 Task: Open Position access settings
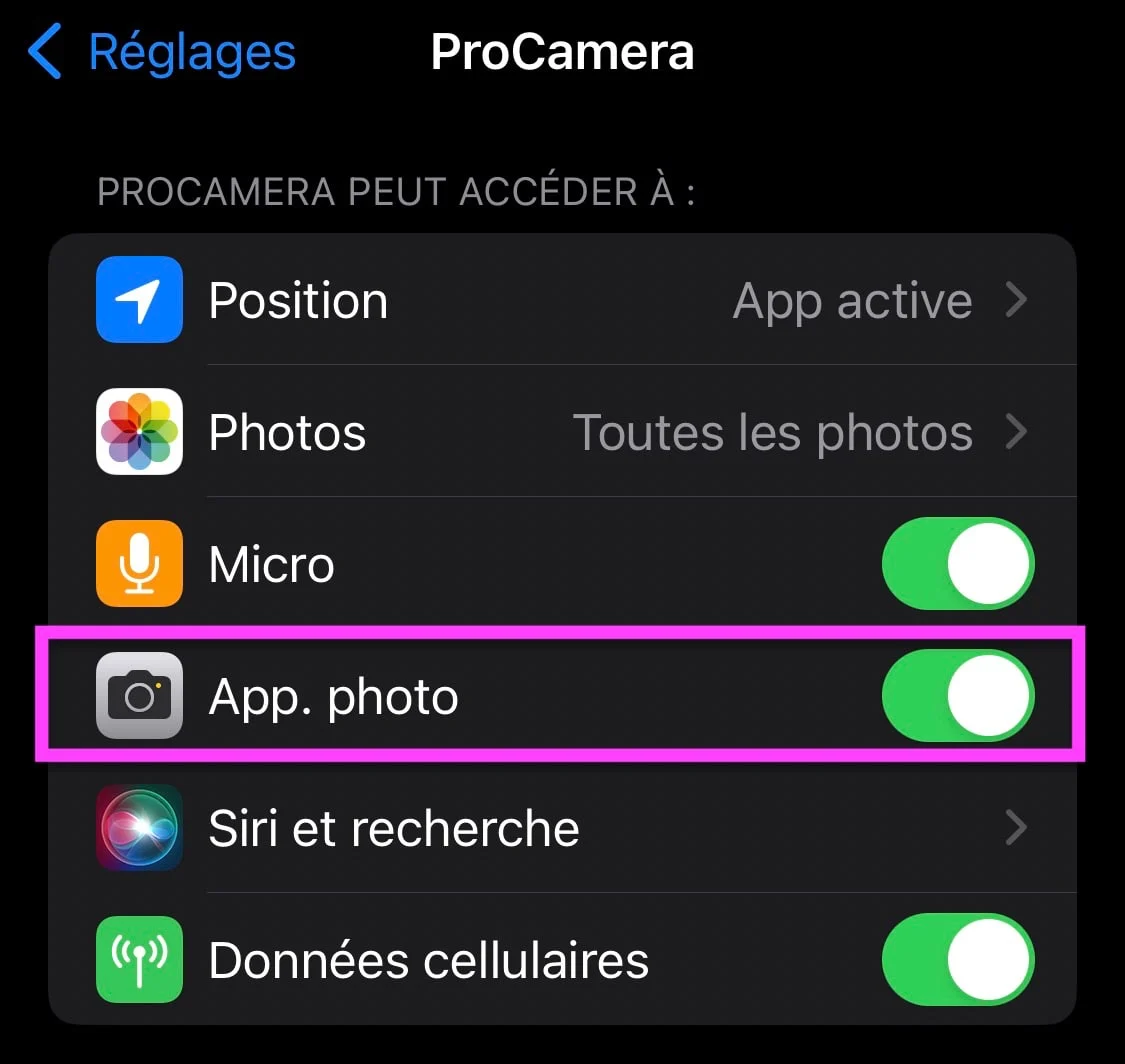(560, 300)
